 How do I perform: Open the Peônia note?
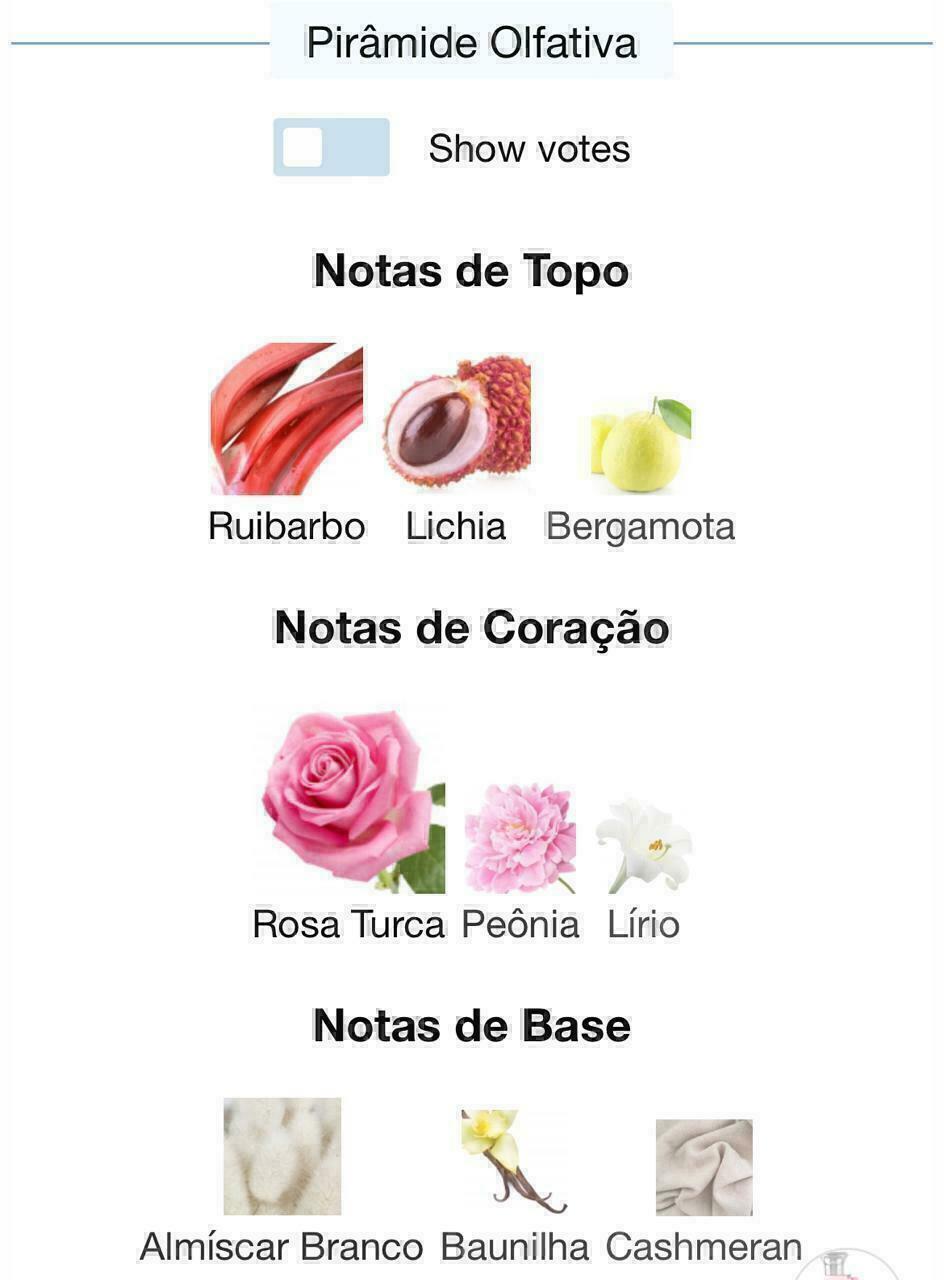click(520, 838)
